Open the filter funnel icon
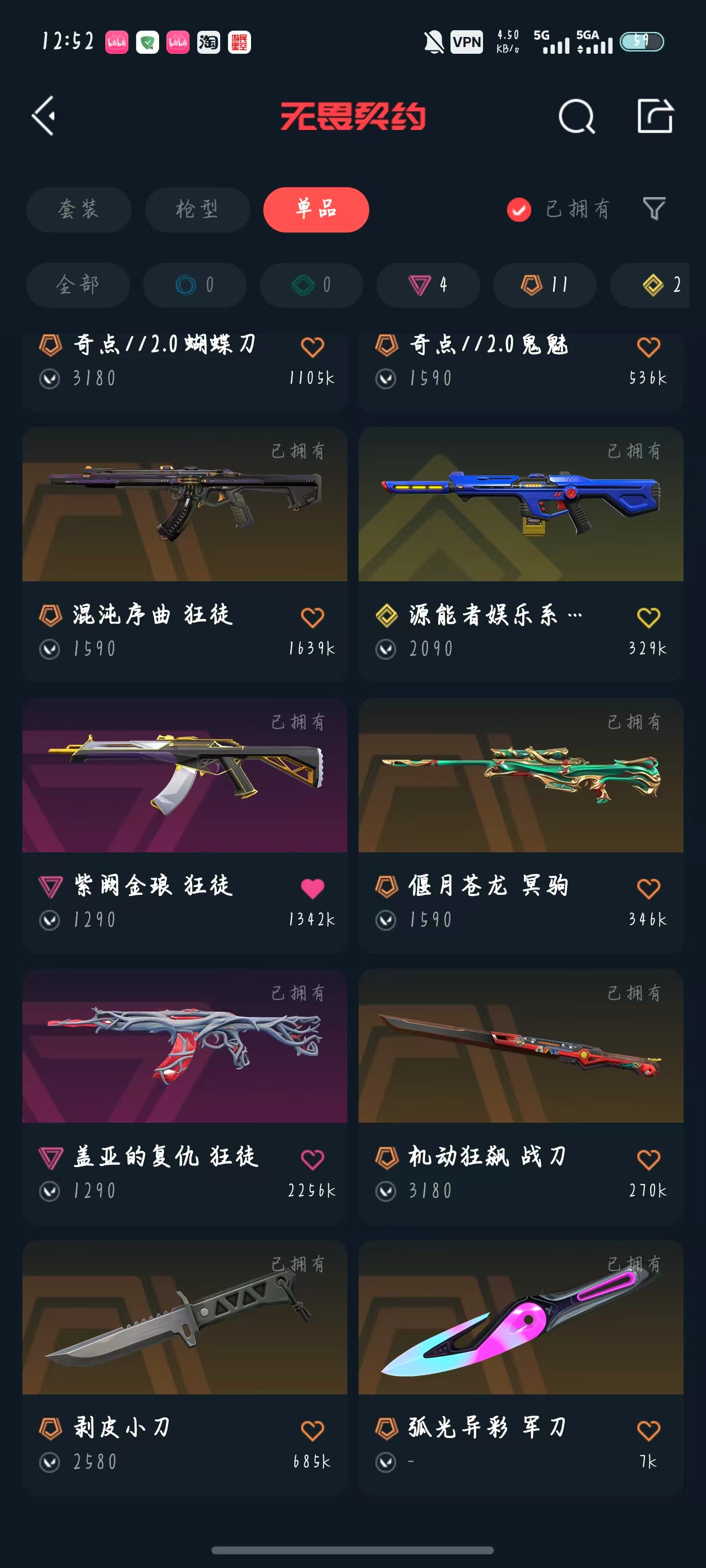706x1568 pixels. pos(654,209)
